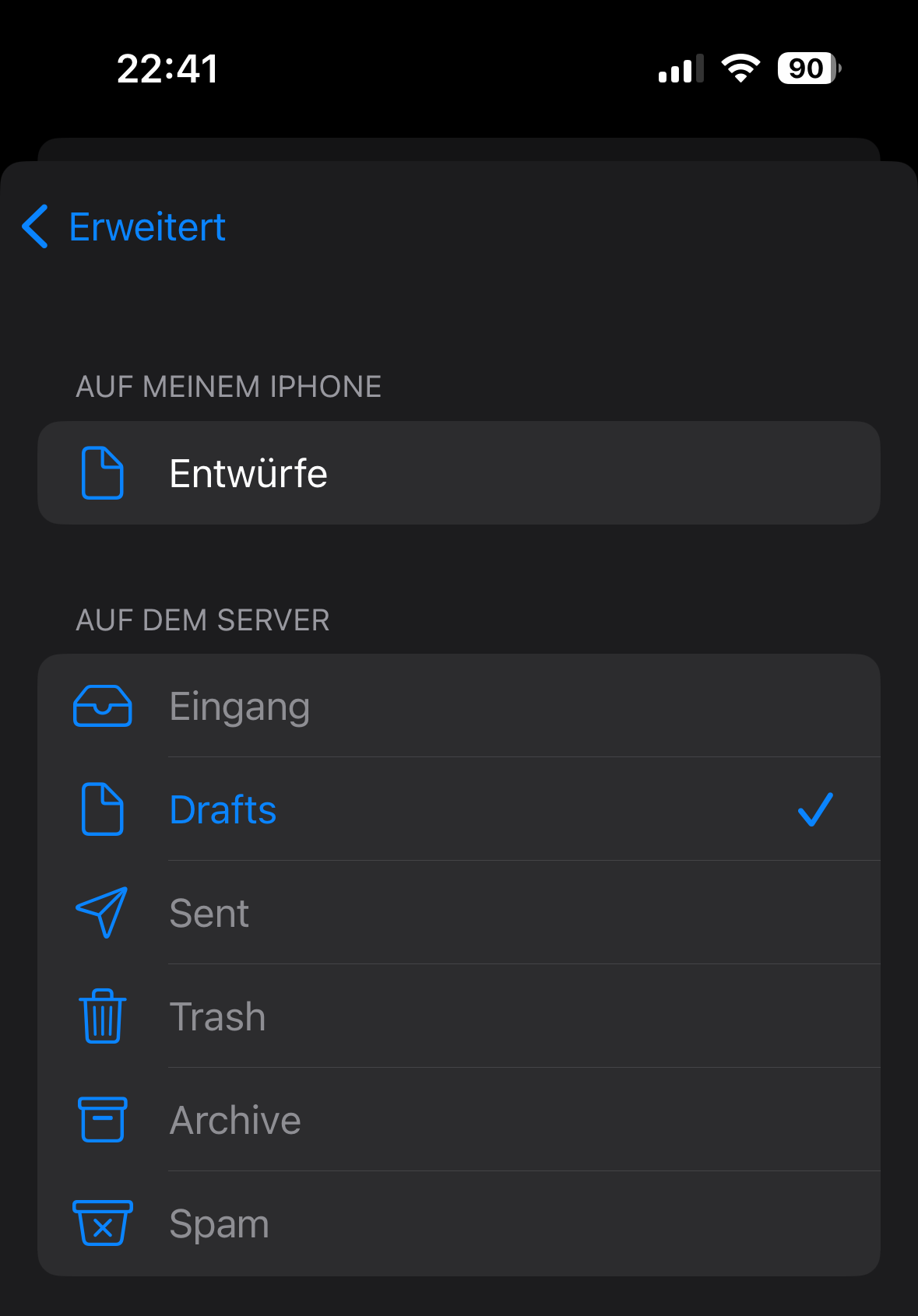Viewport: 918px width, 1316px height.
Task: Go back to Erweitert settings
Action: 124,227
